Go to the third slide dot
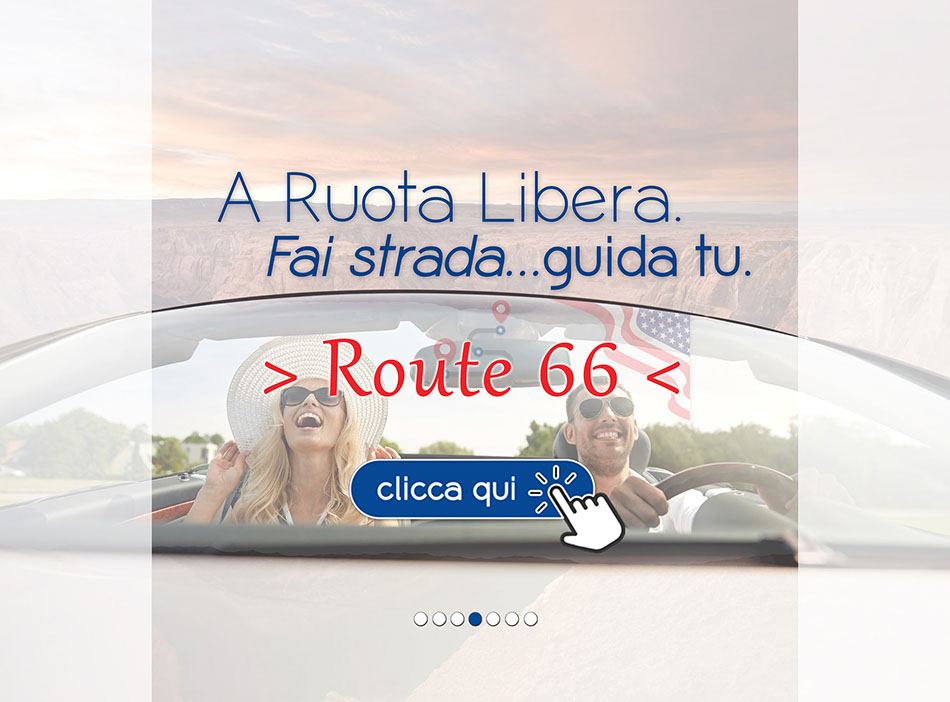 (457, 619)
